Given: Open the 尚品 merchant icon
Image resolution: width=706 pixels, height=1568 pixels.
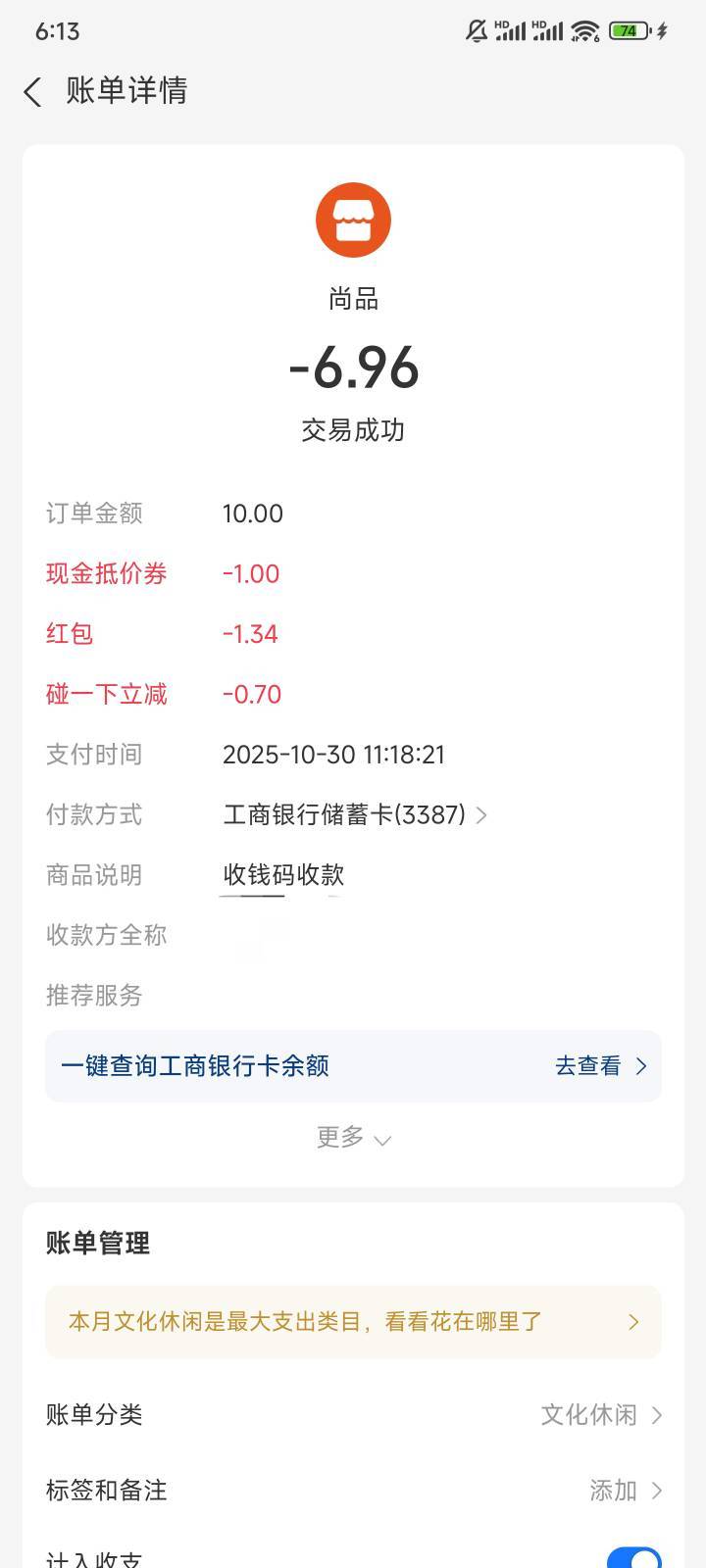Looking at the screenshot, I should [x=353, y=220].
